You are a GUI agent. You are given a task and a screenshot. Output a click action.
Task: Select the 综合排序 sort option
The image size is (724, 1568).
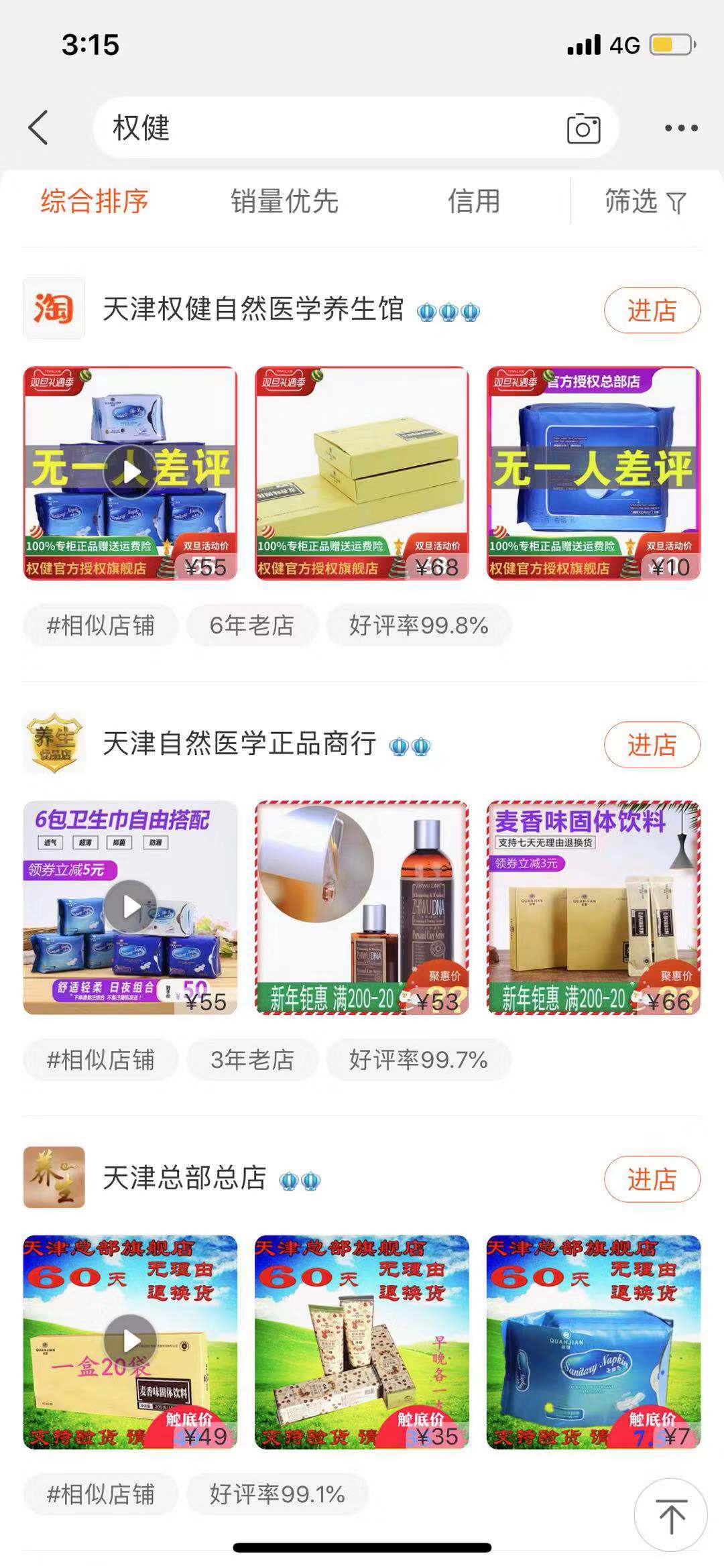pyautogui.click(x=94, y=200)
